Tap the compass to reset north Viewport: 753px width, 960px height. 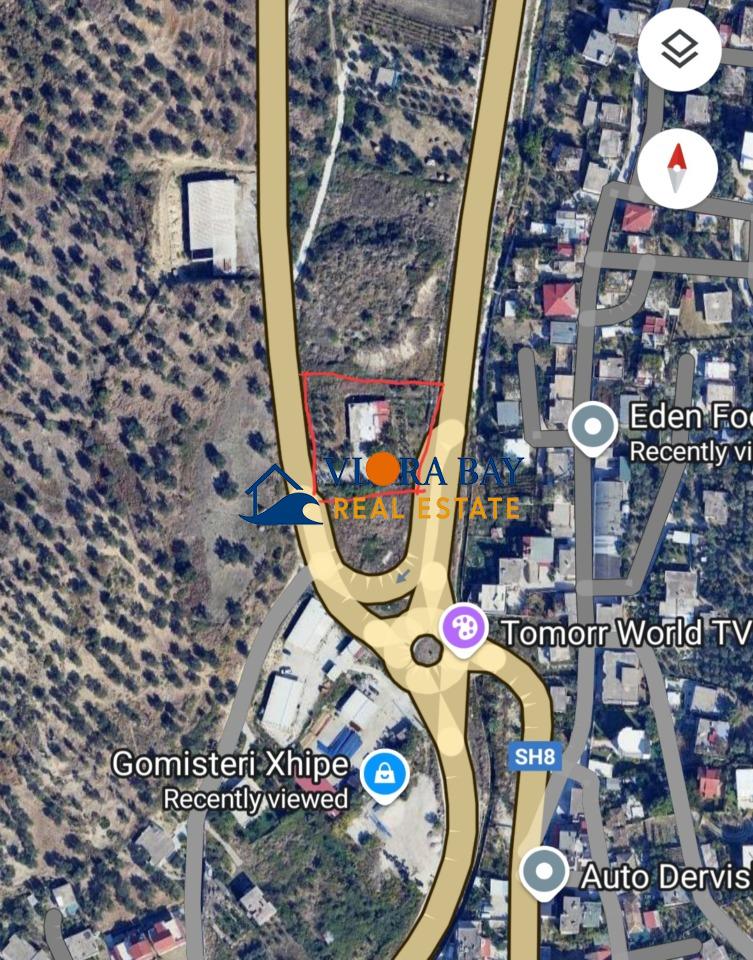677,168
